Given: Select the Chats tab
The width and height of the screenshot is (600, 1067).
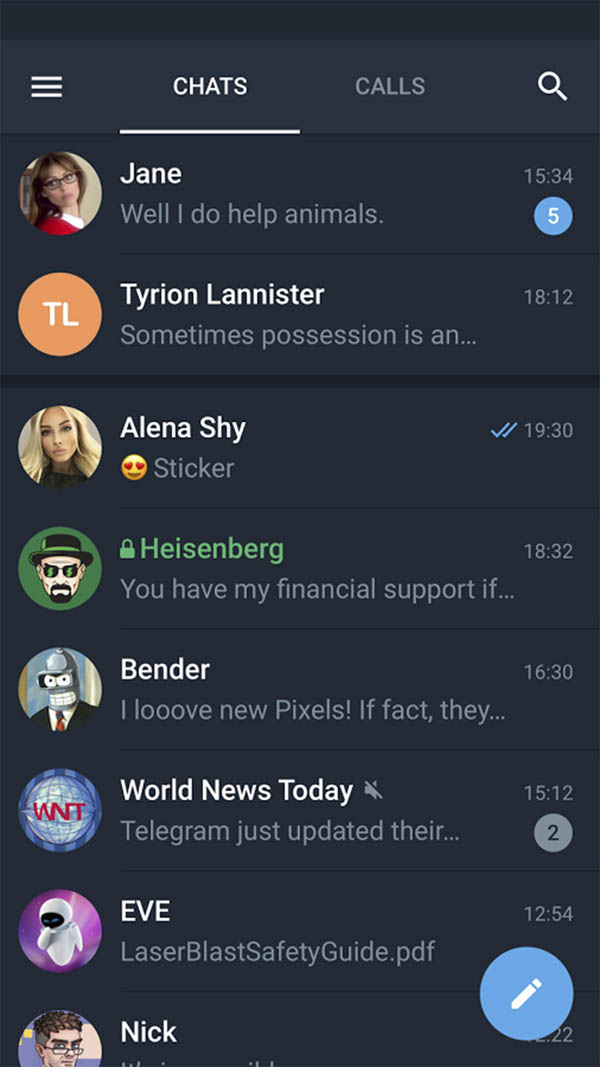Looking at the screenshot, I should 210,87.
